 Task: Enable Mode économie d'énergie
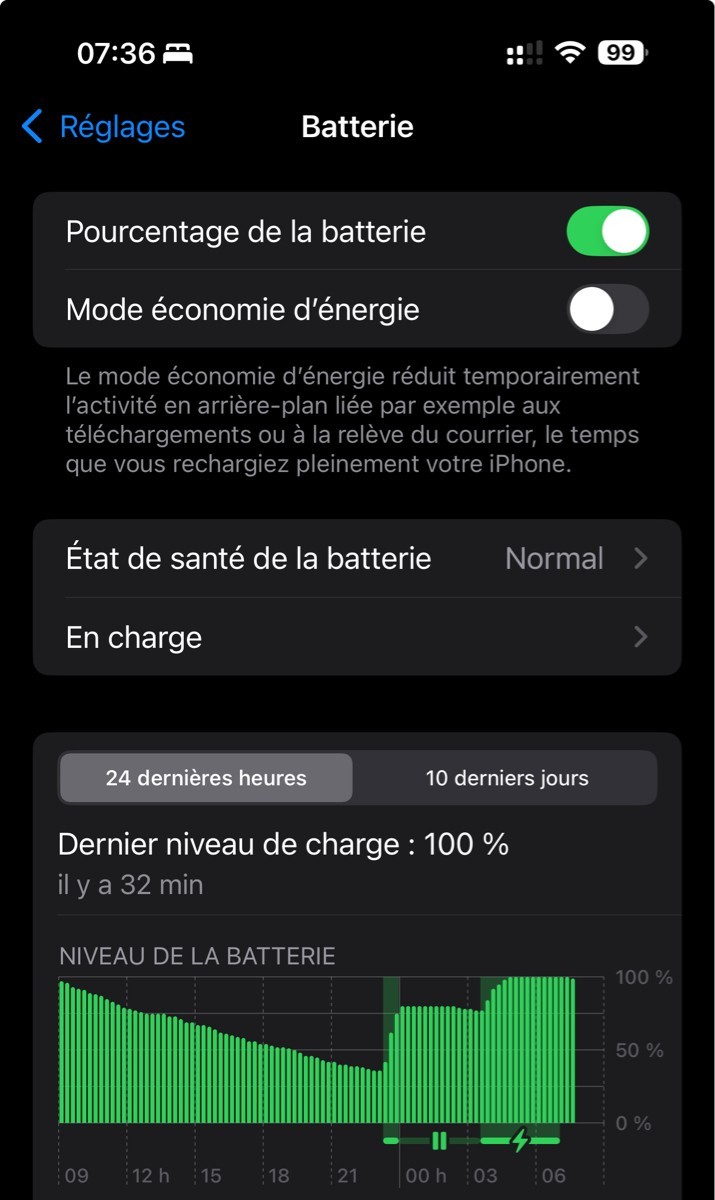click(x=607, y=310)
